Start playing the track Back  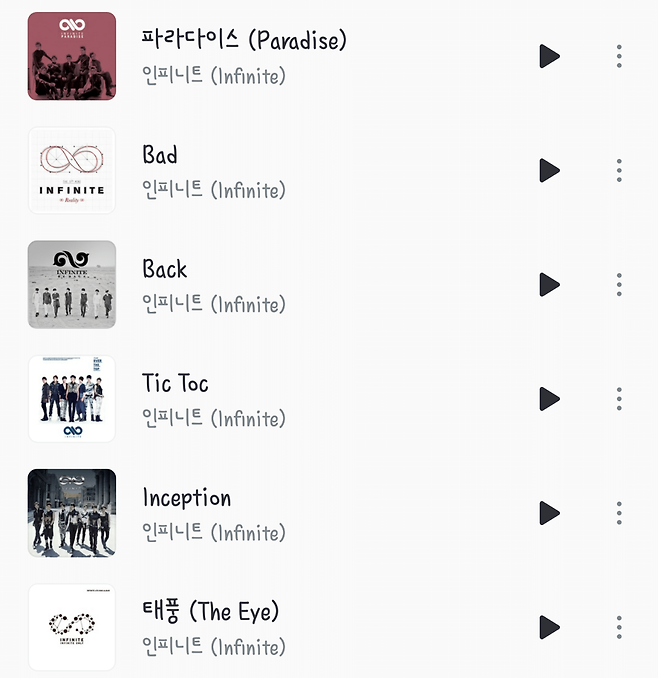549,284
